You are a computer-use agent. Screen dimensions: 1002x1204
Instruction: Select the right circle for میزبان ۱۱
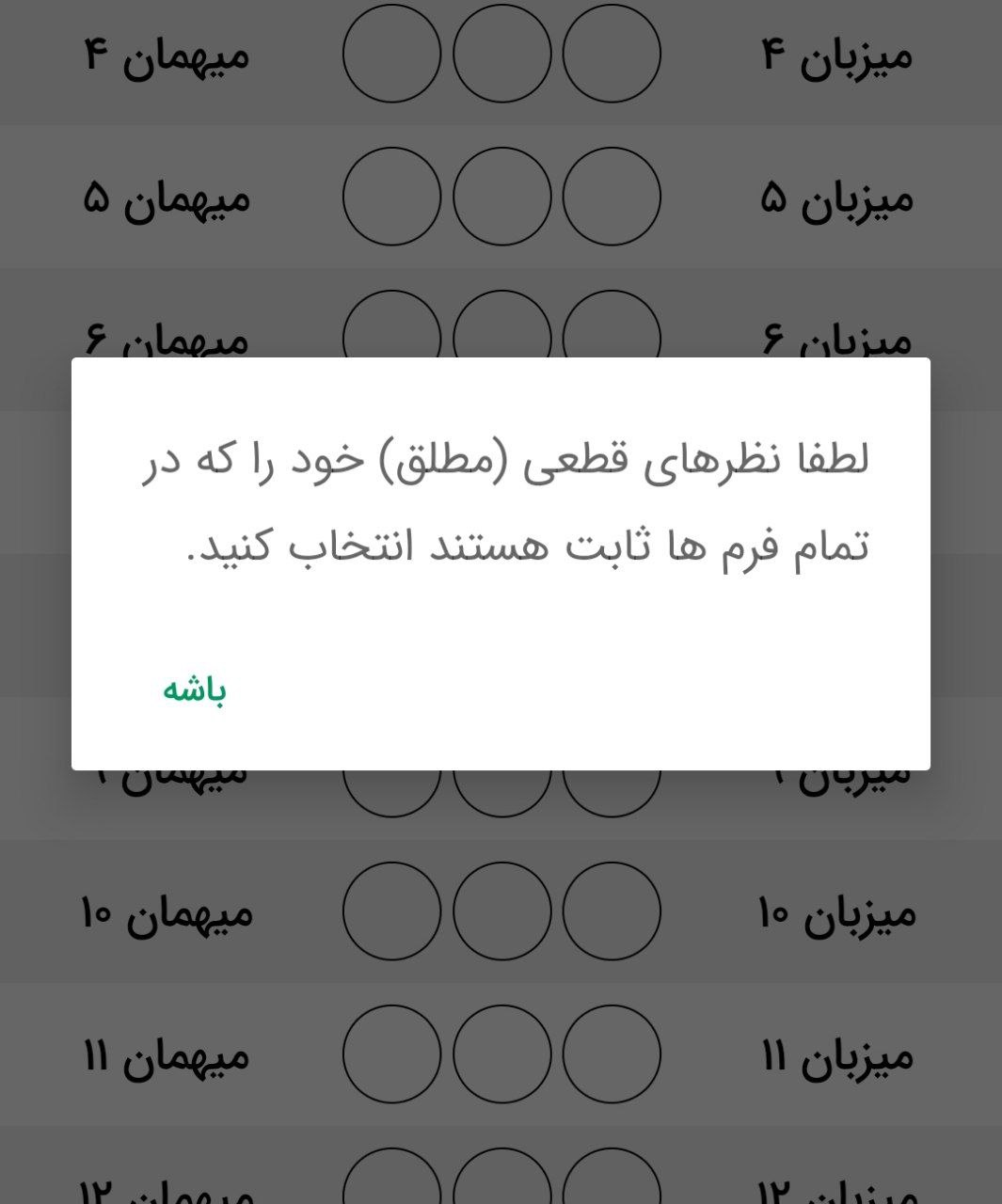coord(610,1055)
